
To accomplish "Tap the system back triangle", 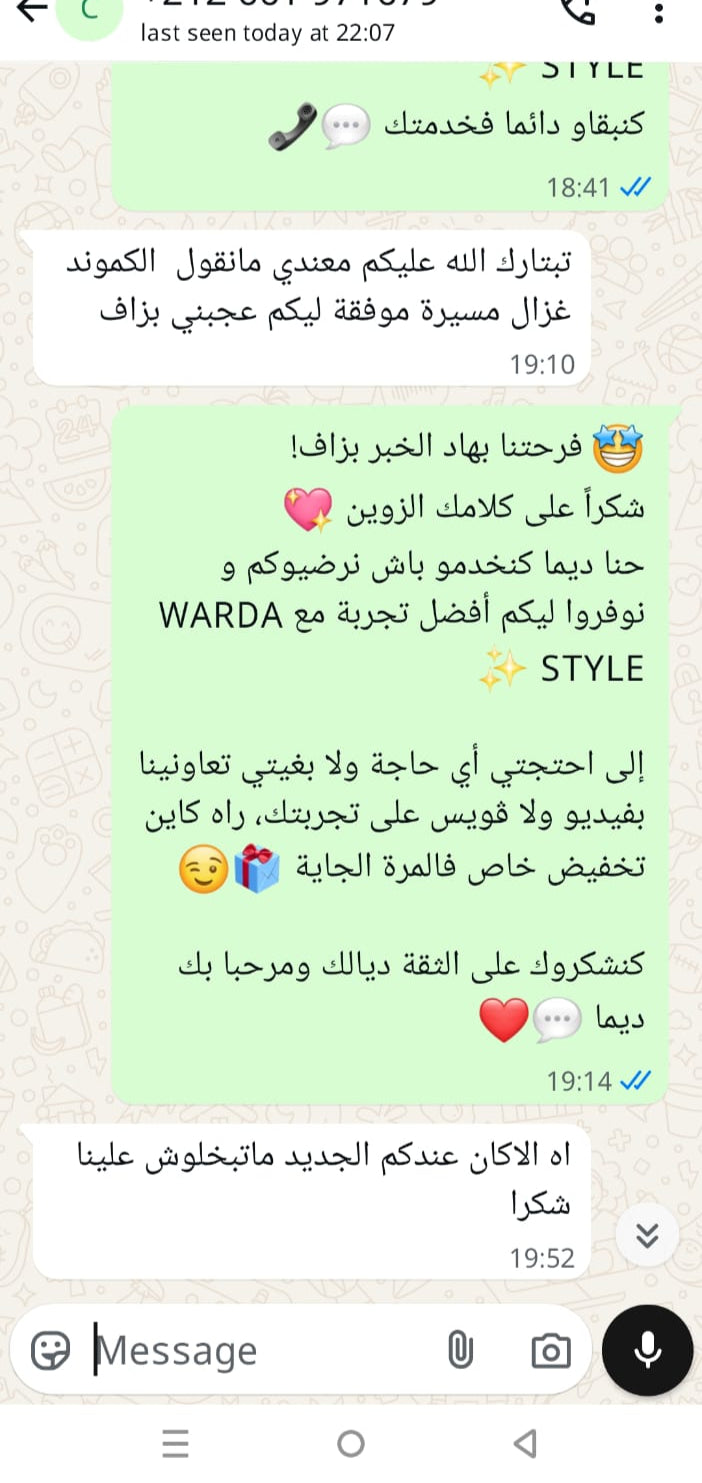I will click(x=524, y=1443).
